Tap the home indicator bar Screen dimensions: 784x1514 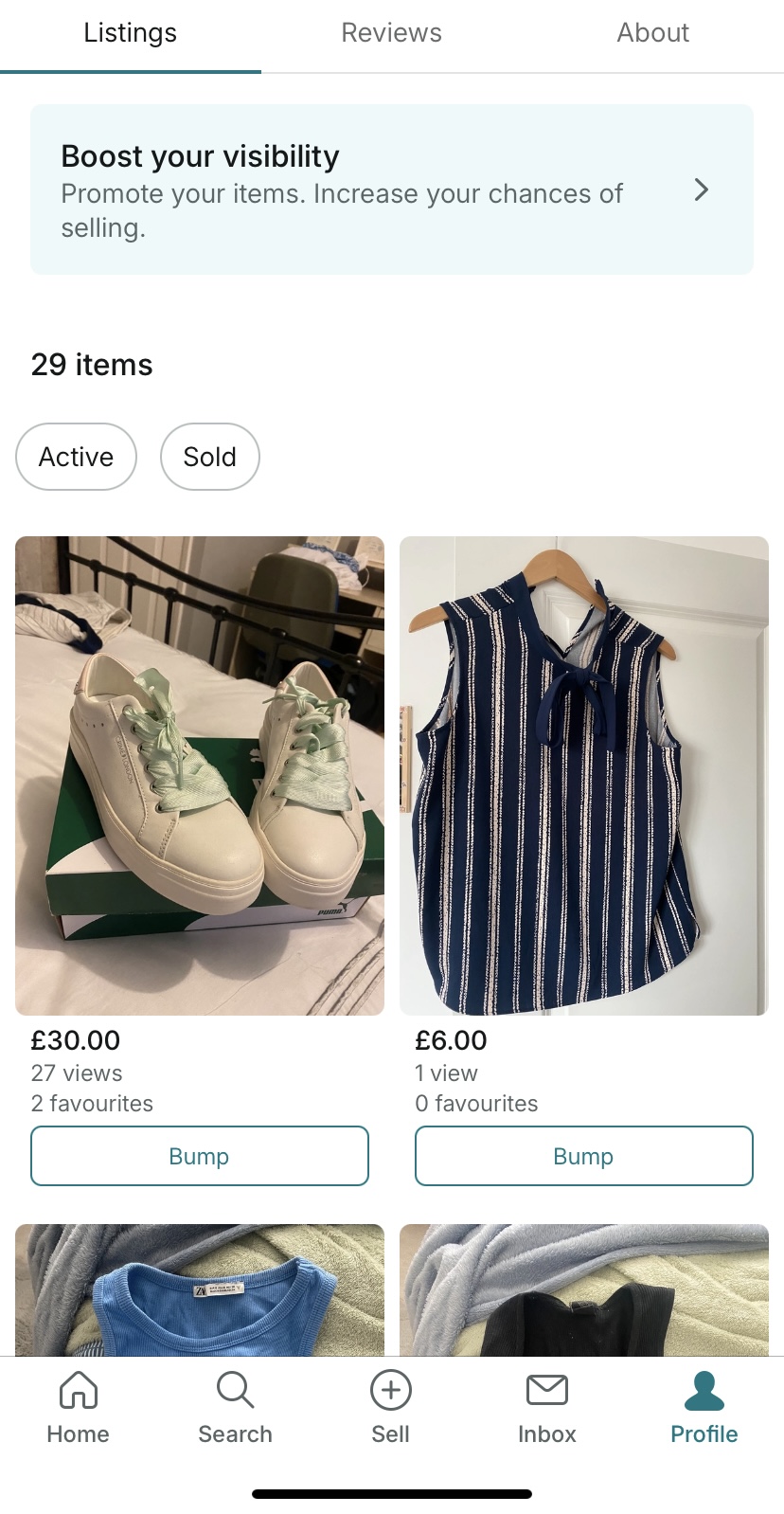pyautogui.click(x=391, y=1493)
